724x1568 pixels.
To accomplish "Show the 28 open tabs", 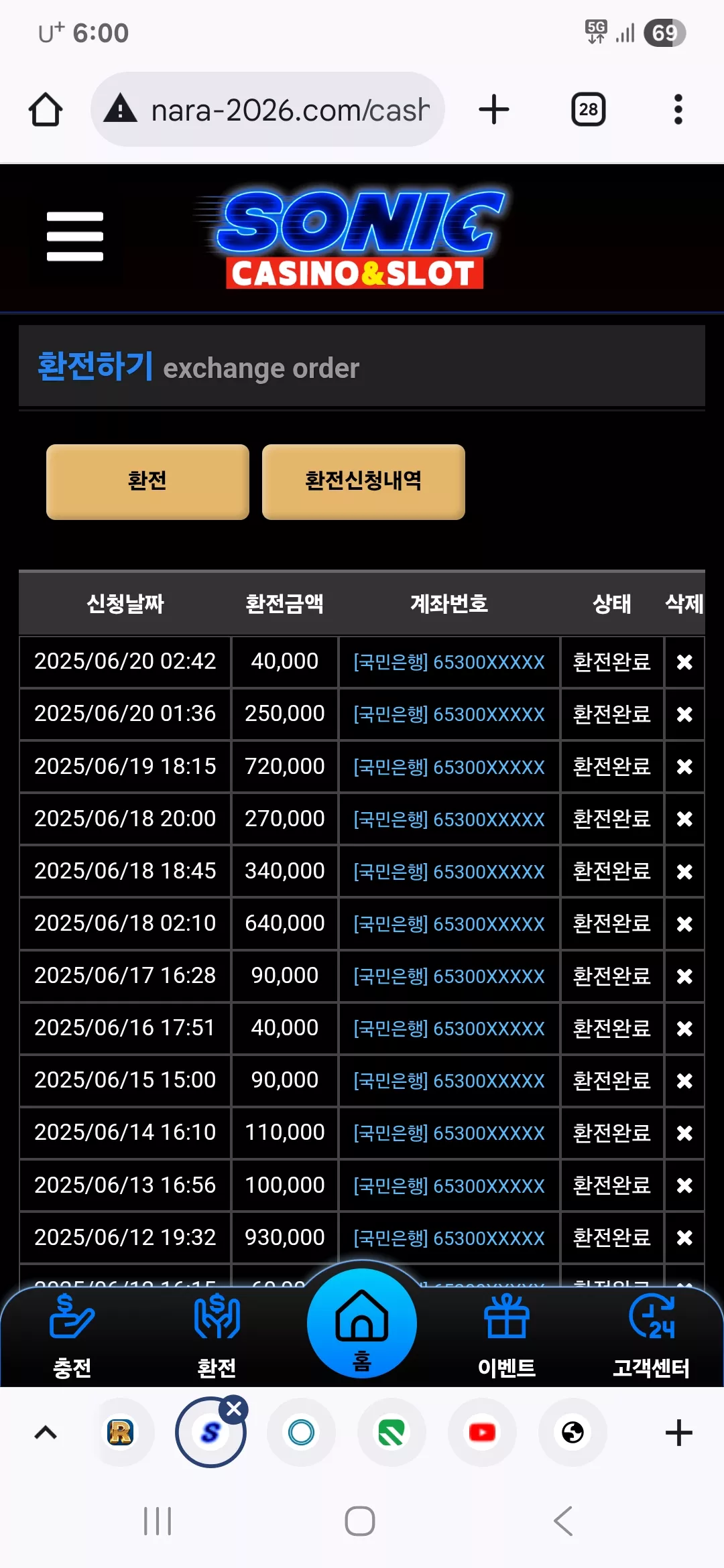I will 589,109.
